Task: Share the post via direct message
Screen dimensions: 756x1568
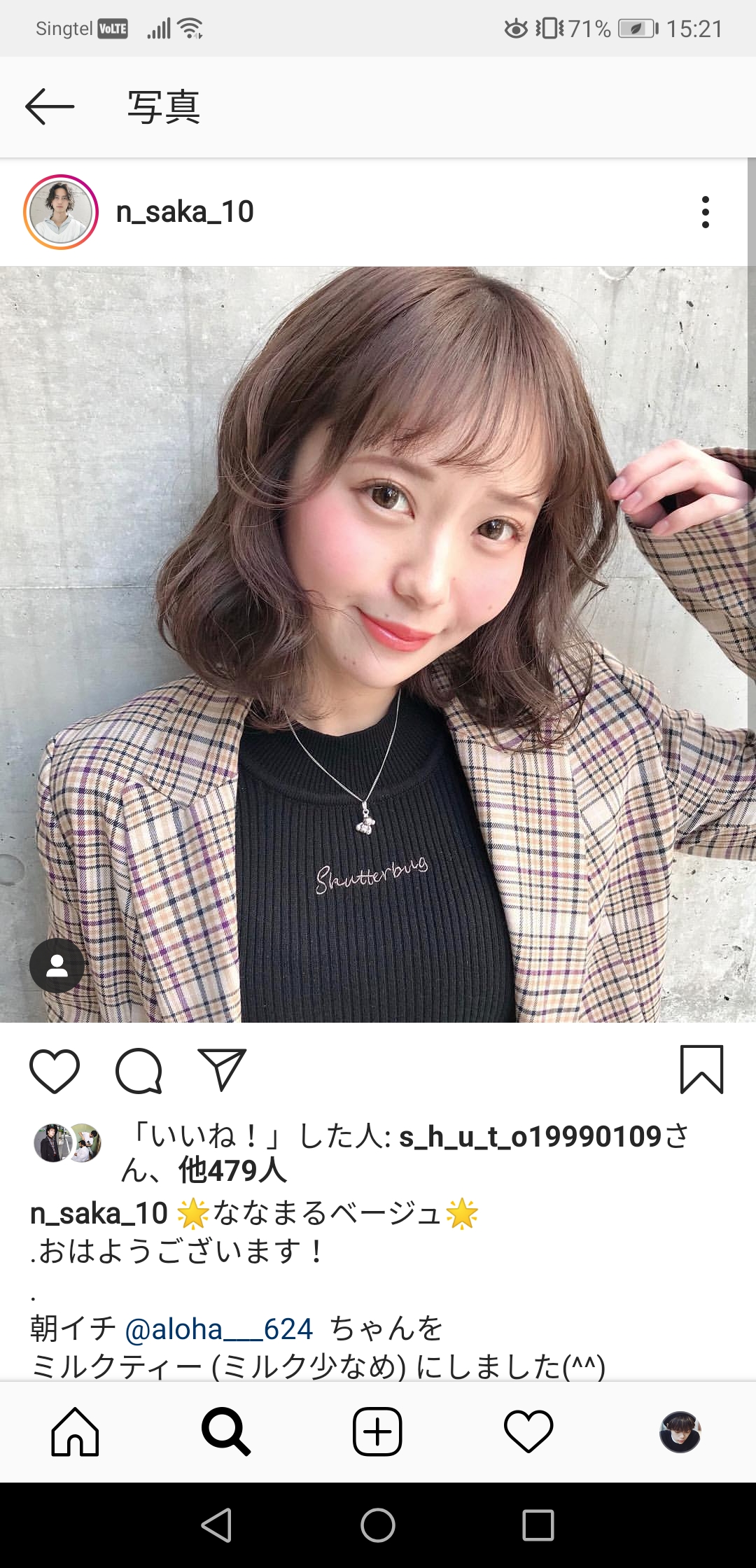Action: (x=222, y=1070)
